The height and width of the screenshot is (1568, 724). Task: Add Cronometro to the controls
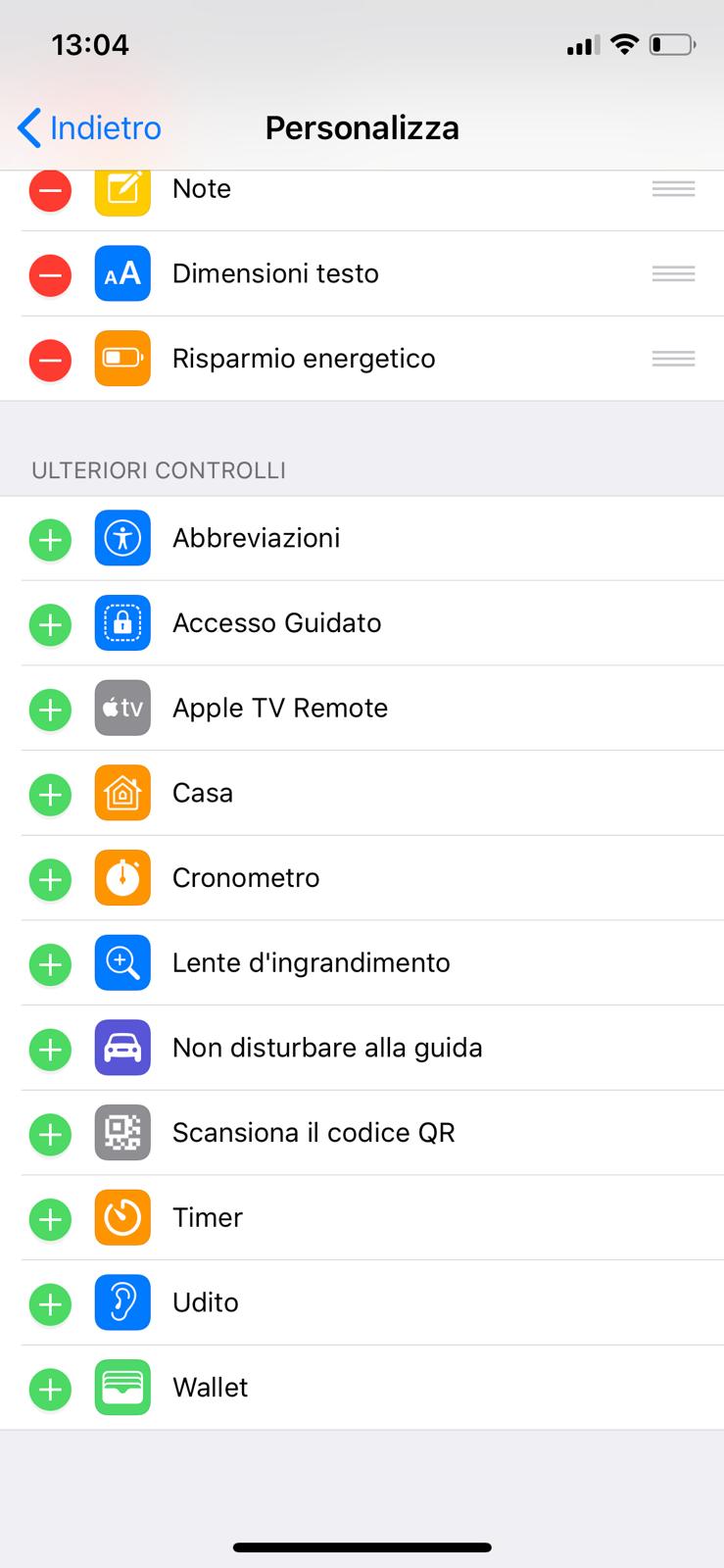50,879
